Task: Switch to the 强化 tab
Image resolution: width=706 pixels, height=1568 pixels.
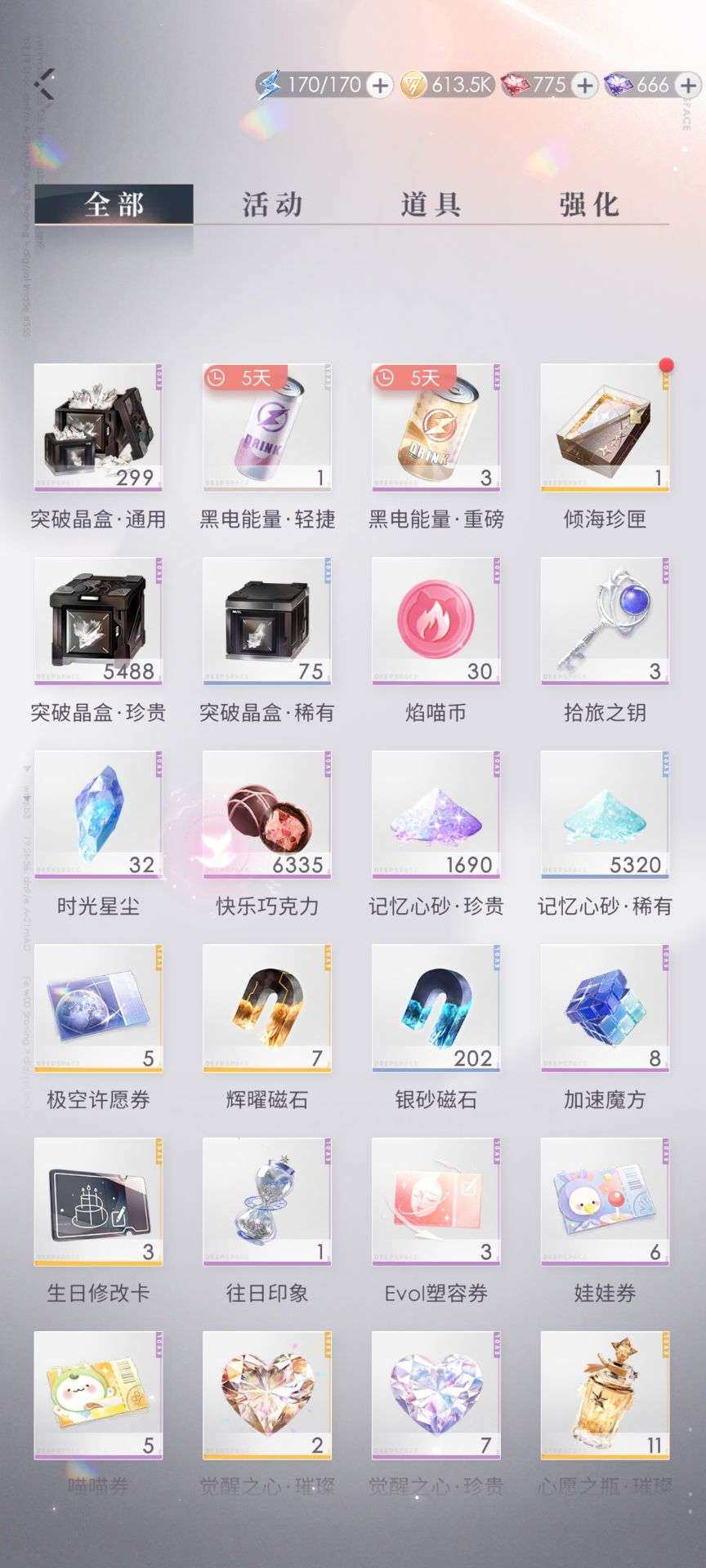Action: [588, 205]
